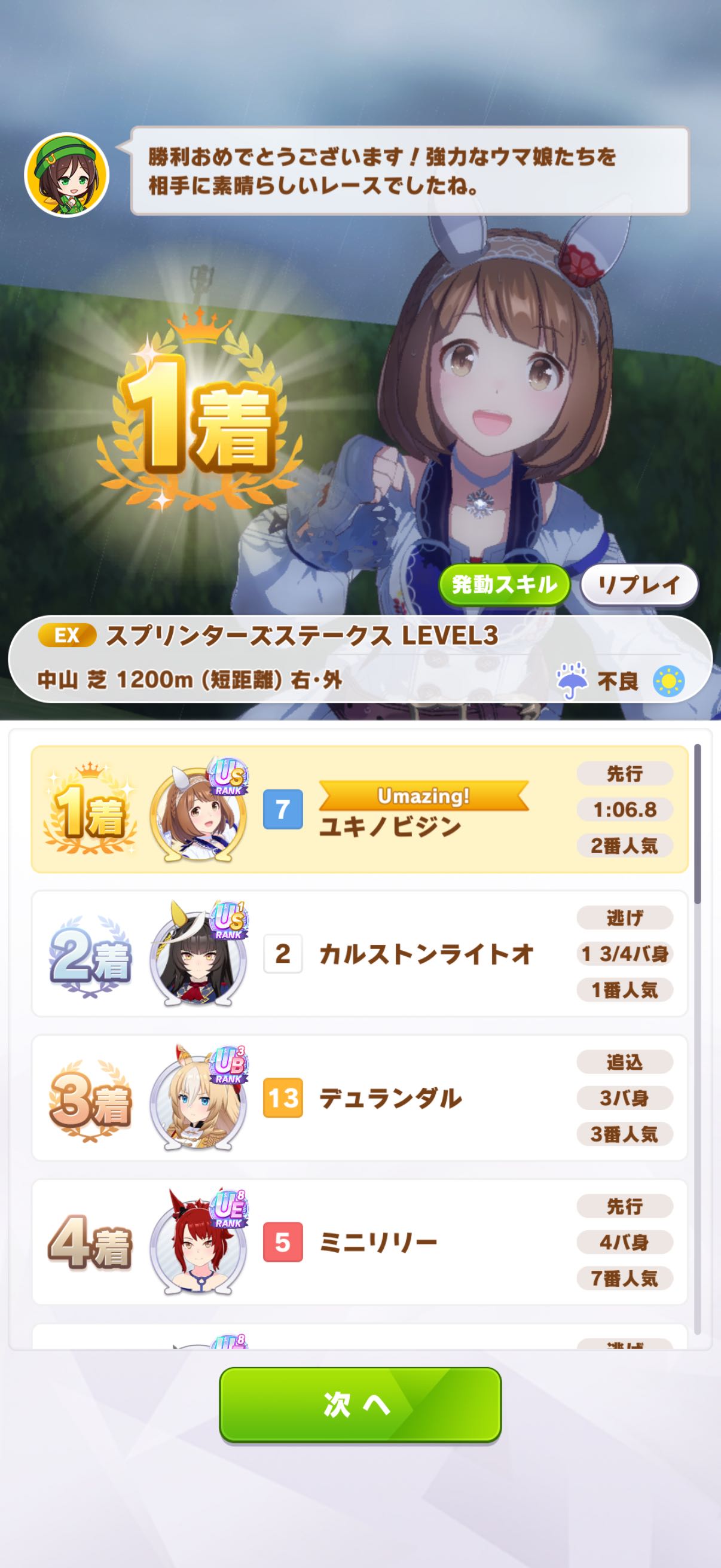This screenshot has height=1568, width=721.
Task: Open third-place デュランダル result row
Action: tap(359, 1097)
